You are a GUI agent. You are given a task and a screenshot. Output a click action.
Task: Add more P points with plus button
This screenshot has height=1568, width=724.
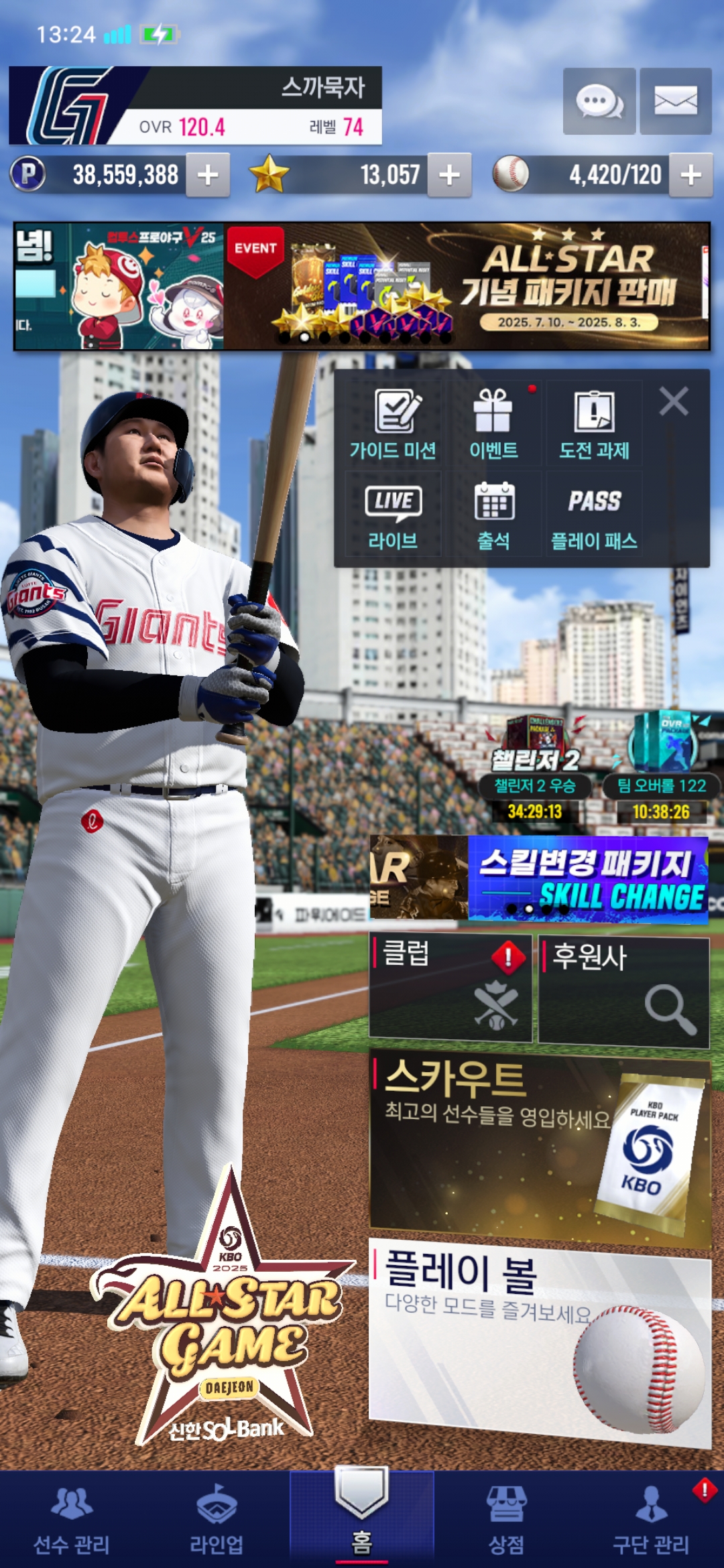tap(208, 176)
